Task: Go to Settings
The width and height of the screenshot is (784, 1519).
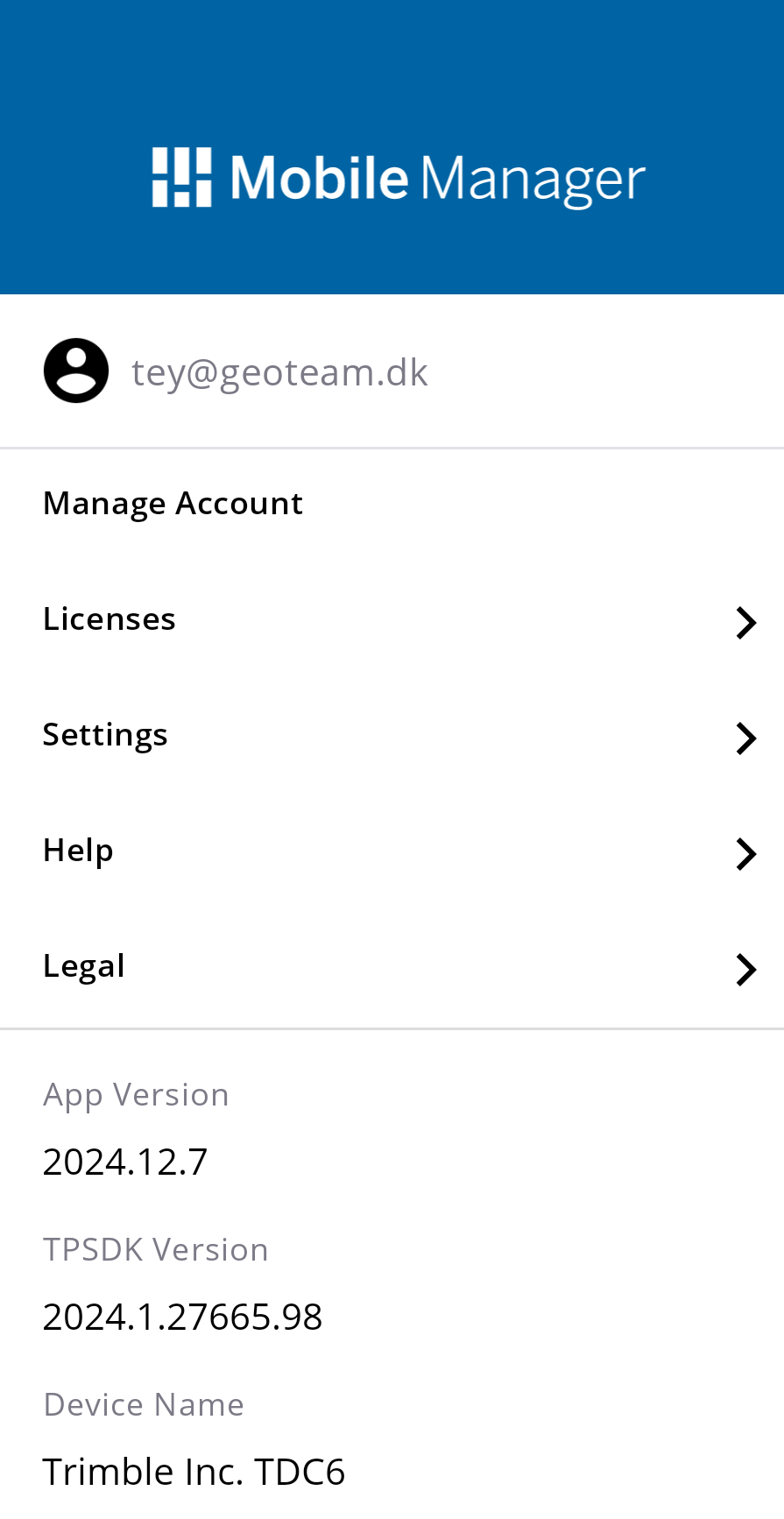Action: [x=392, y=735]
